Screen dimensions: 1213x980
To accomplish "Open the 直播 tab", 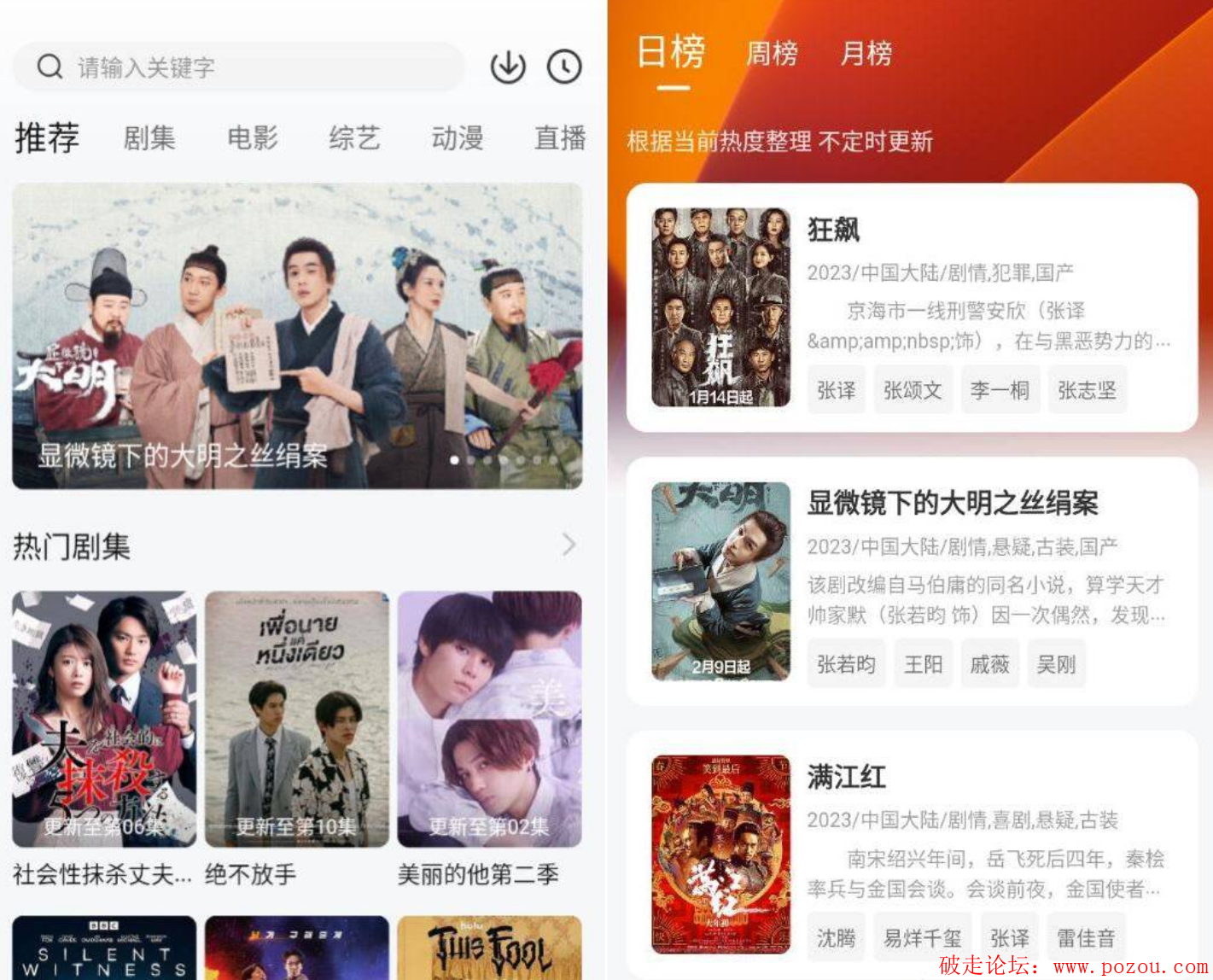I will click(560, 138).
